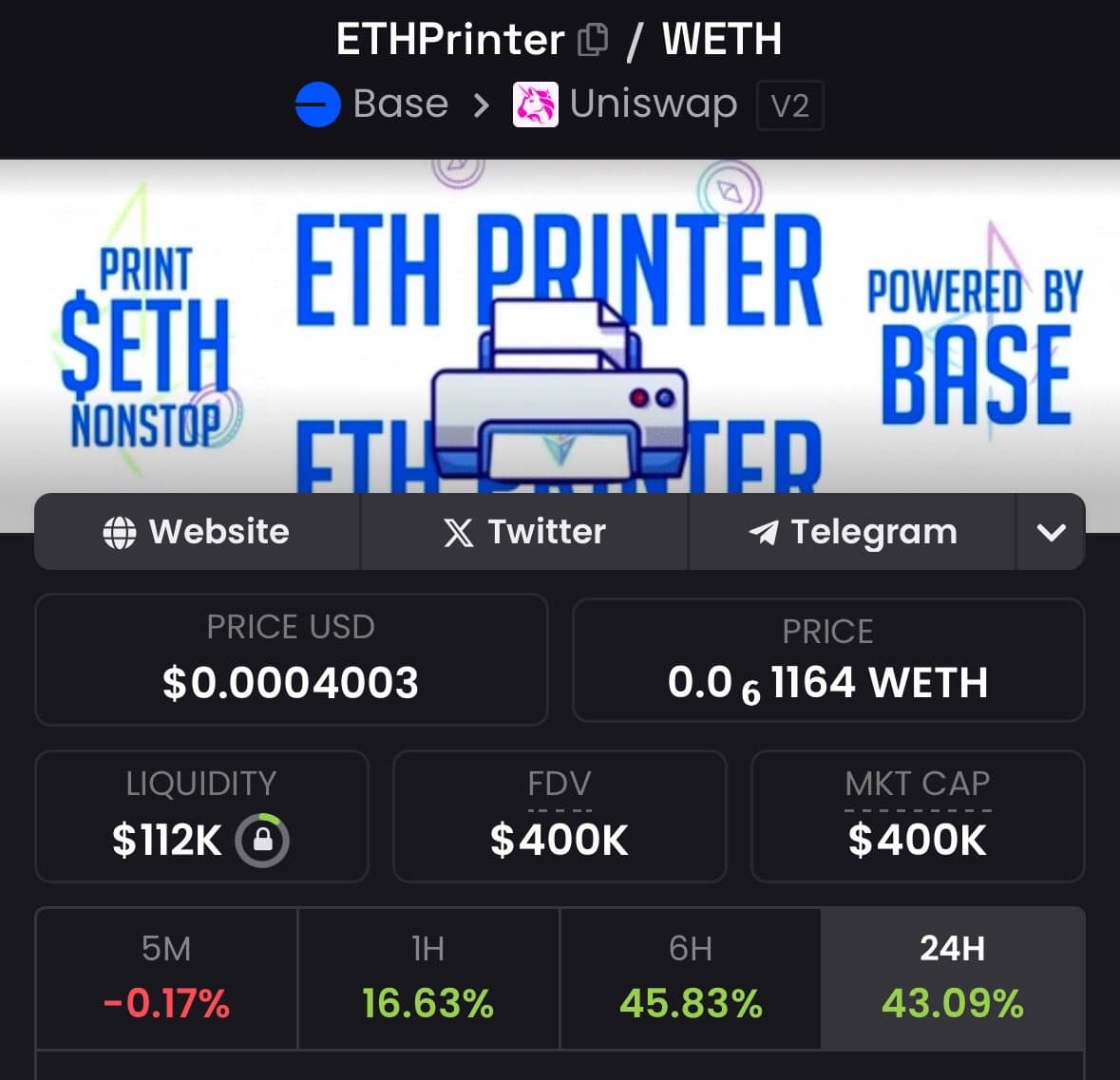Switch to the 5M timeframe

(x=166, y=977)
